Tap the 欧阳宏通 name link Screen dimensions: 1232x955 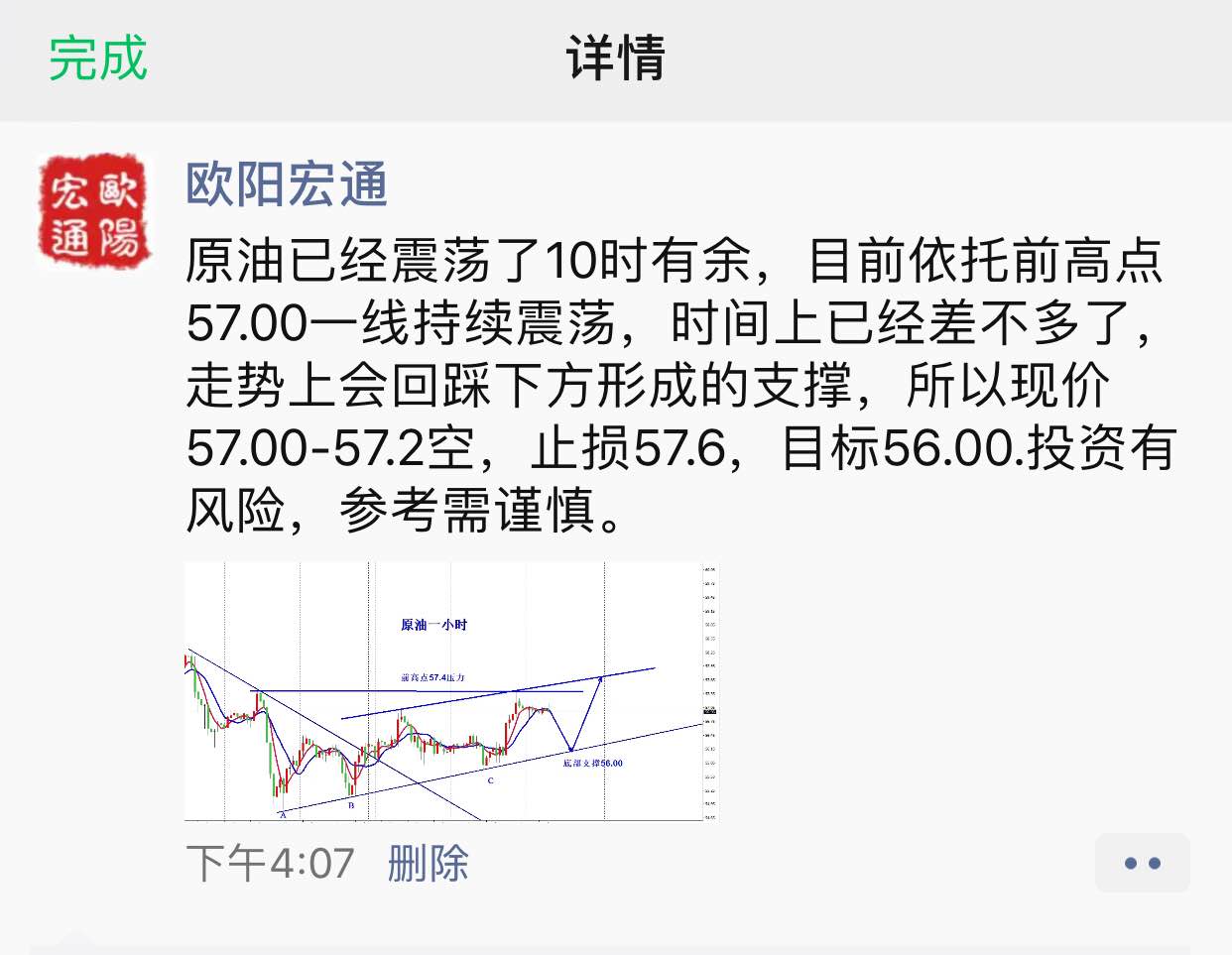[287, 184]
